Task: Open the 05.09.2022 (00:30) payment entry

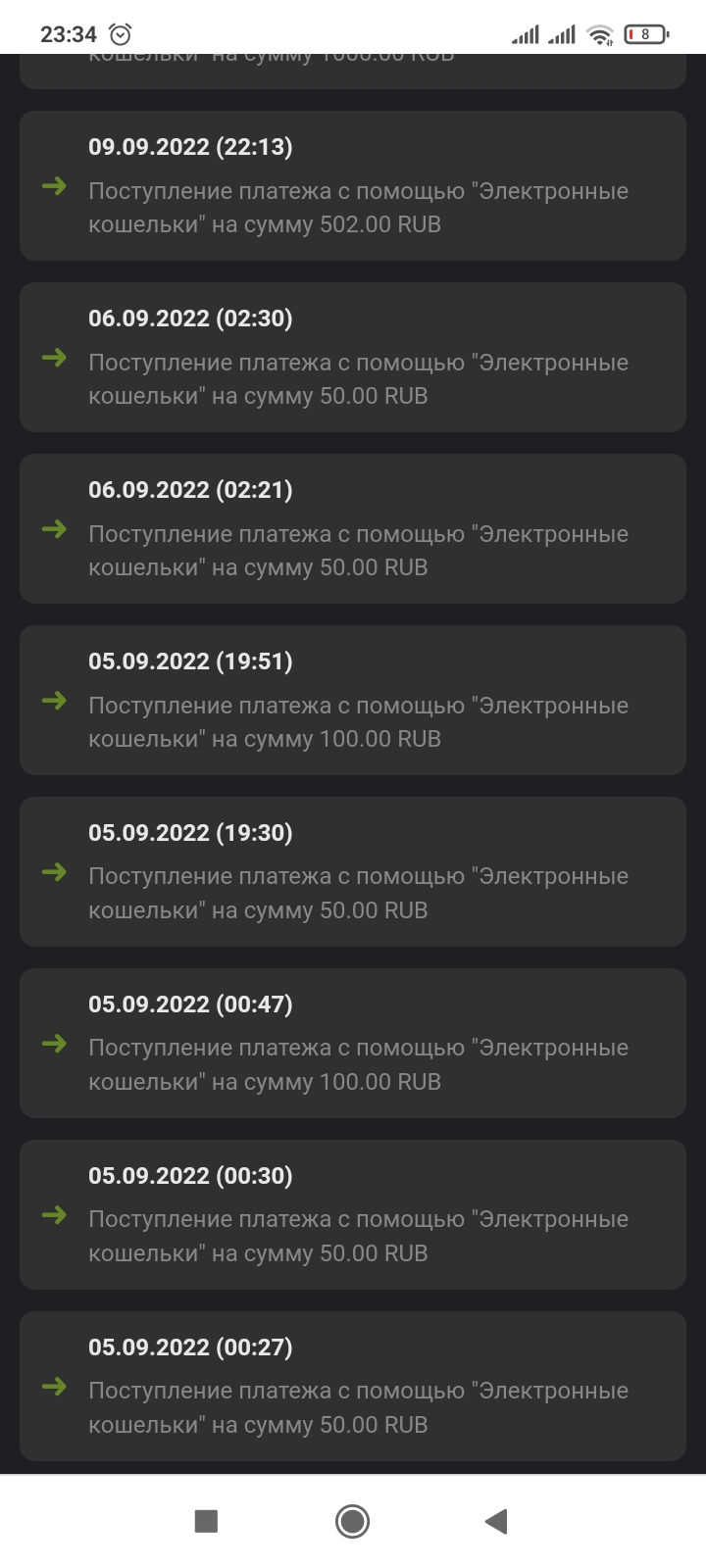Action: coord(353,1214)
